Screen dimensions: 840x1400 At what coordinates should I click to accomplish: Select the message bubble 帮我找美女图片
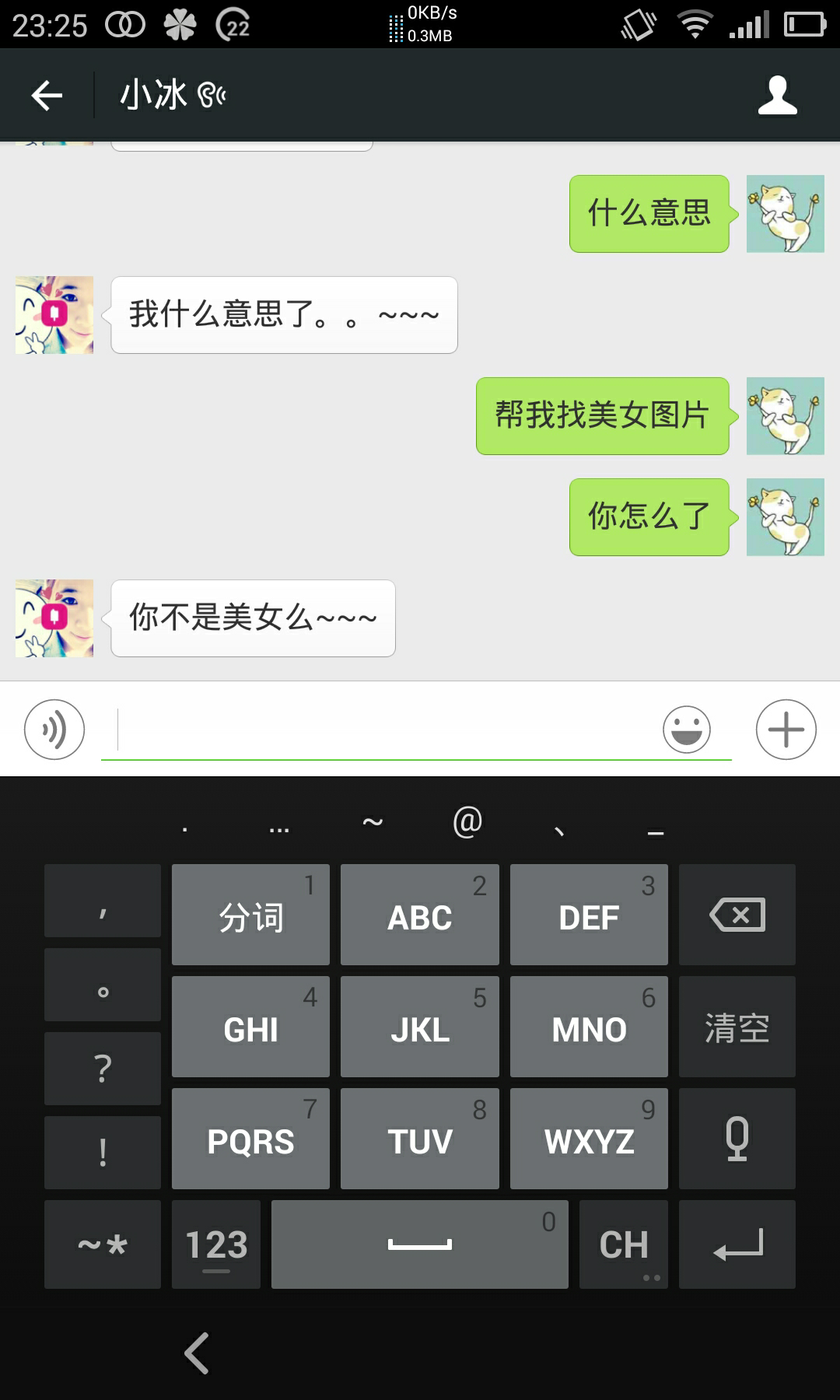[603, 417]
